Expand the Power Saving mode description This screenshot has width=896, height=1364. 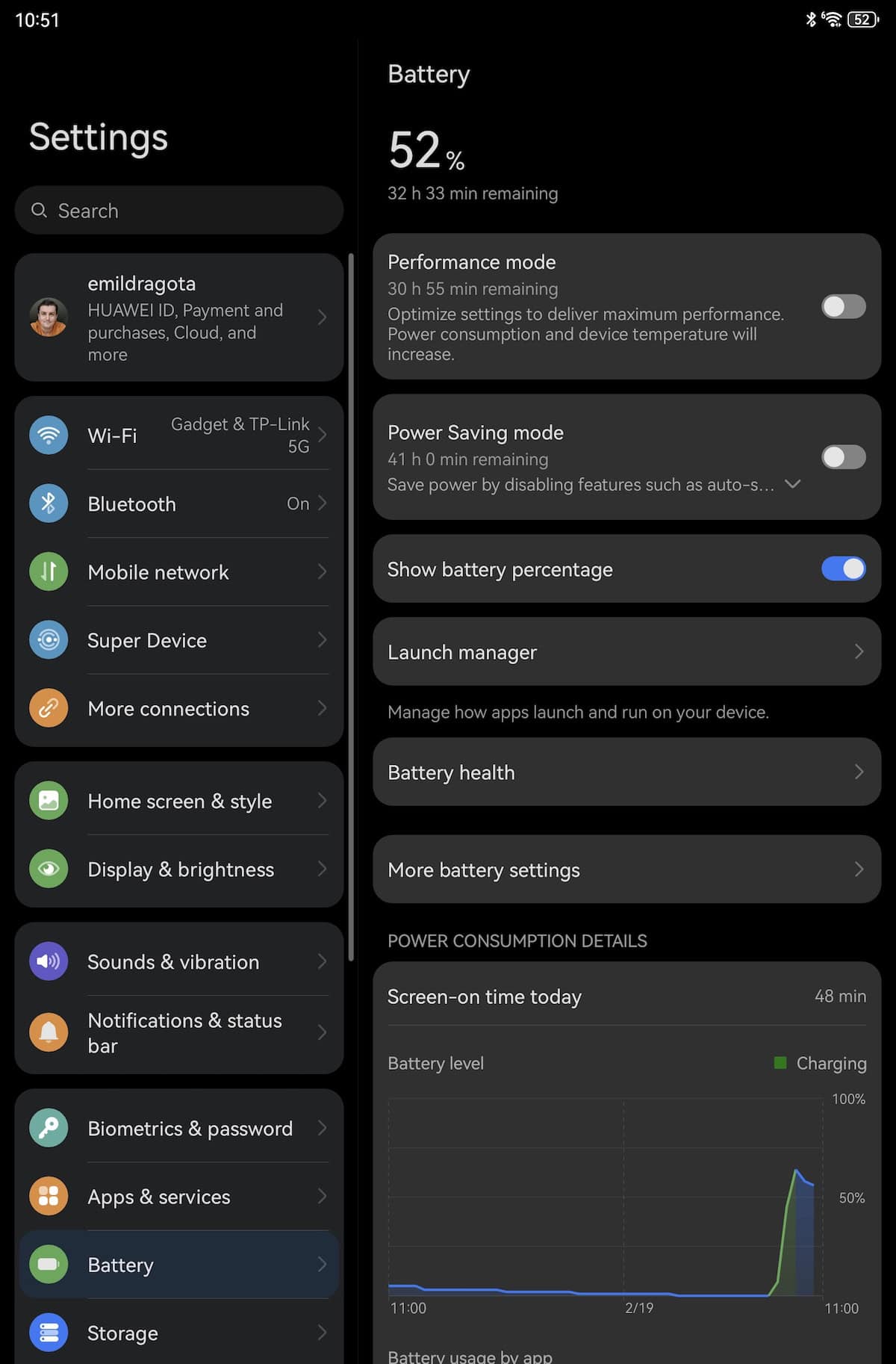click(793, 484)
